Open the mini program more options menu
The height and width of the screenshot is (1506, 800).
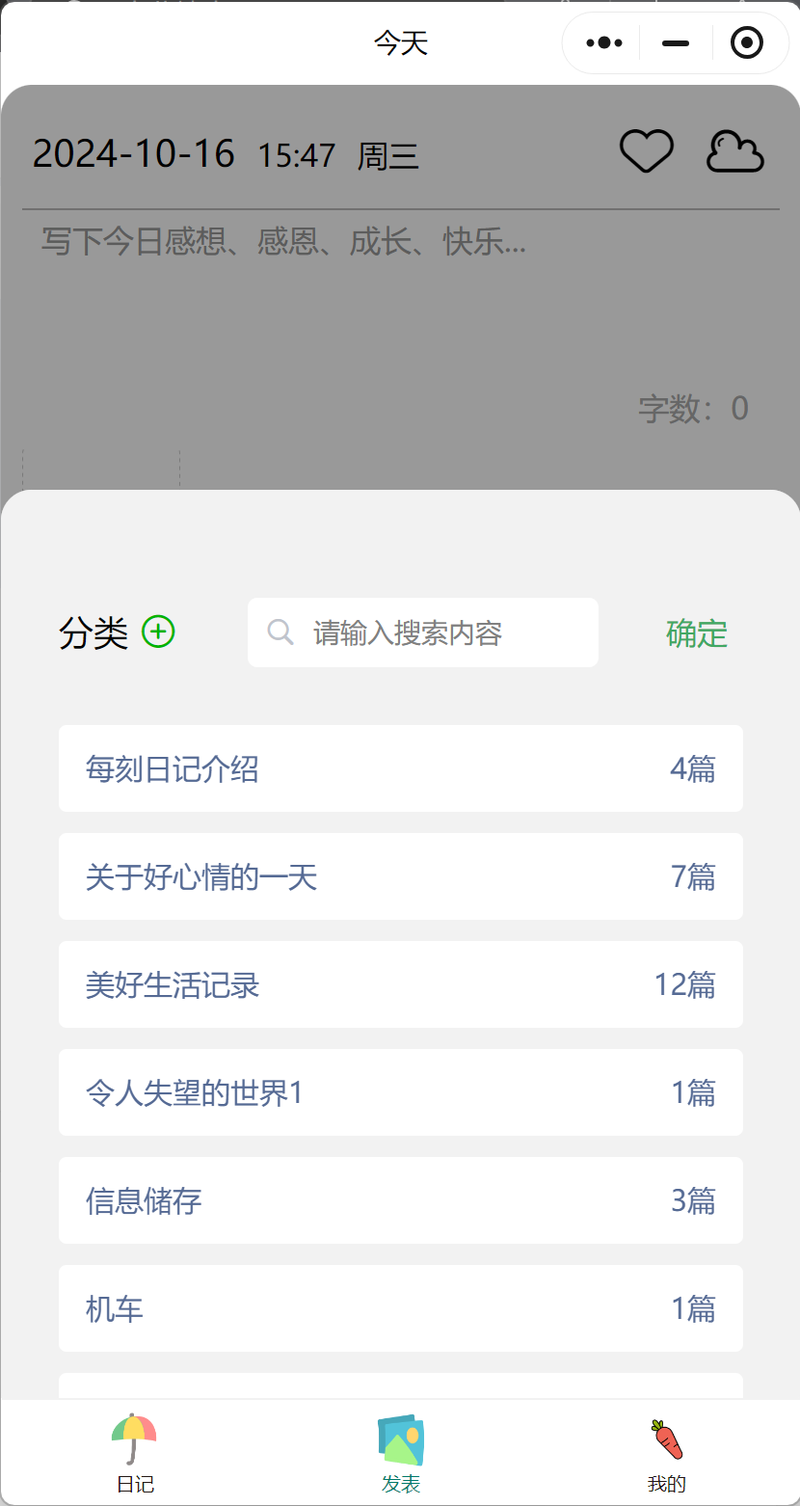coord(604,43)
